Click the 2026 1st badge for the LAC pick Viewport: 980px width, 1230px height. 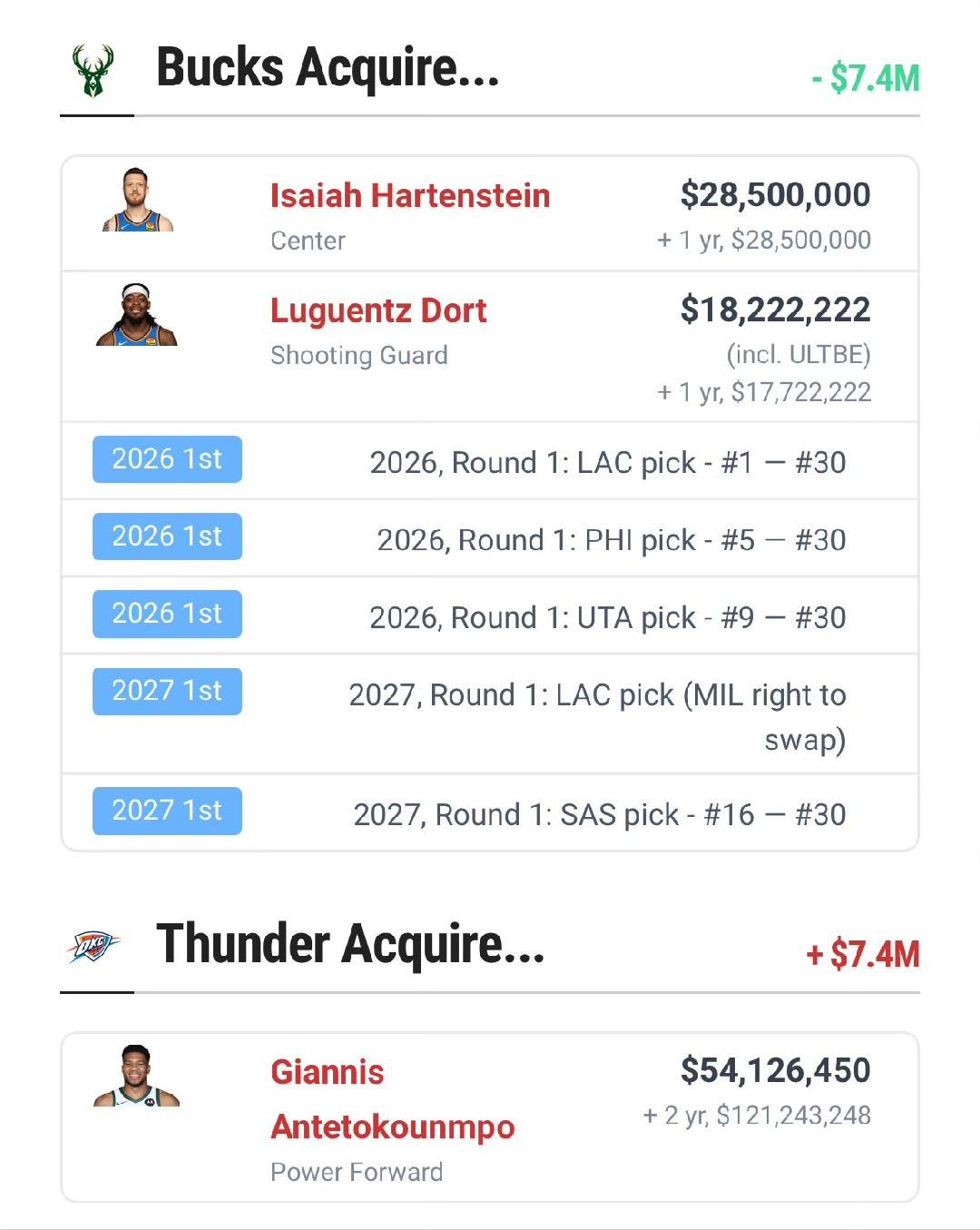[166, 460]
